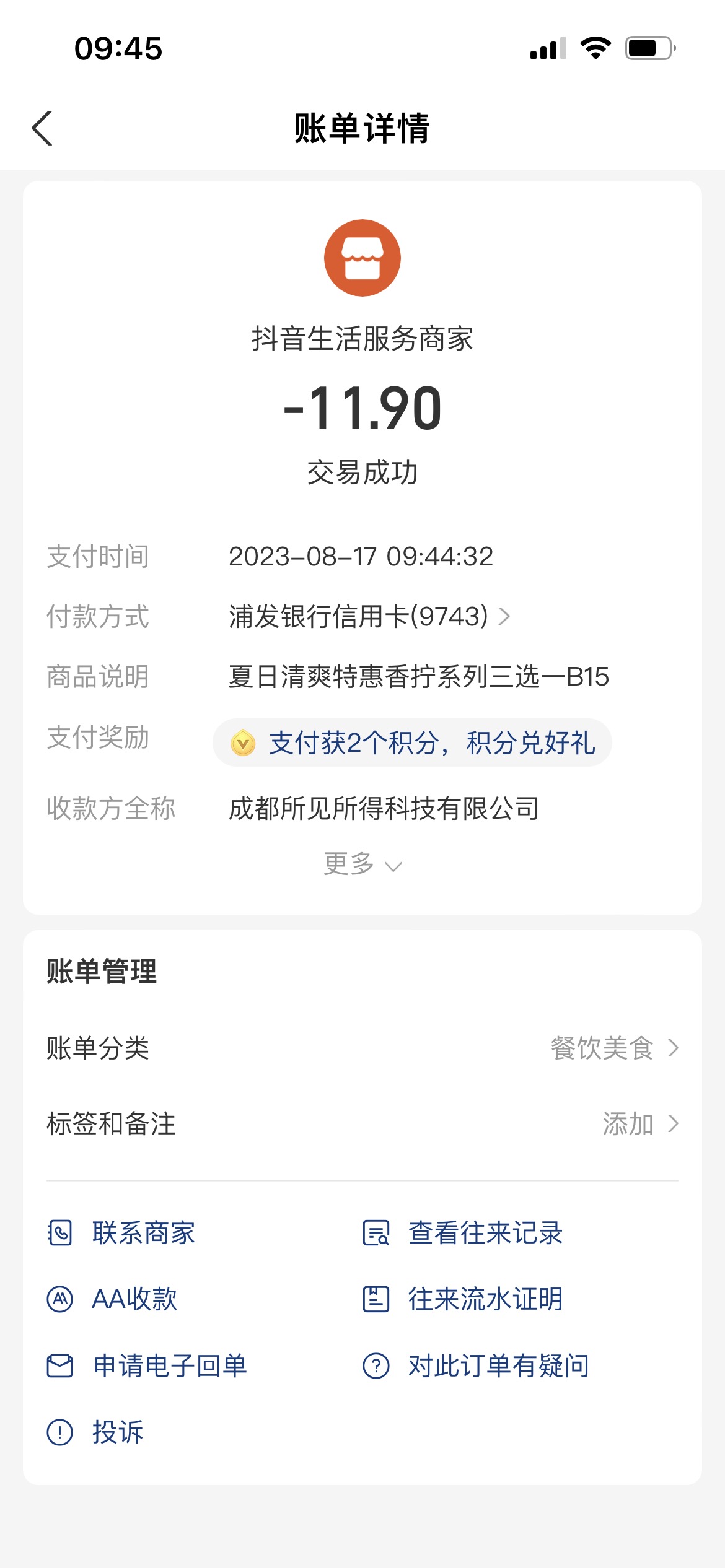Open the 浦发银行信用卡(9743) payment method
The width and height of the screenshot is (725, 1568).
point(369,616)
